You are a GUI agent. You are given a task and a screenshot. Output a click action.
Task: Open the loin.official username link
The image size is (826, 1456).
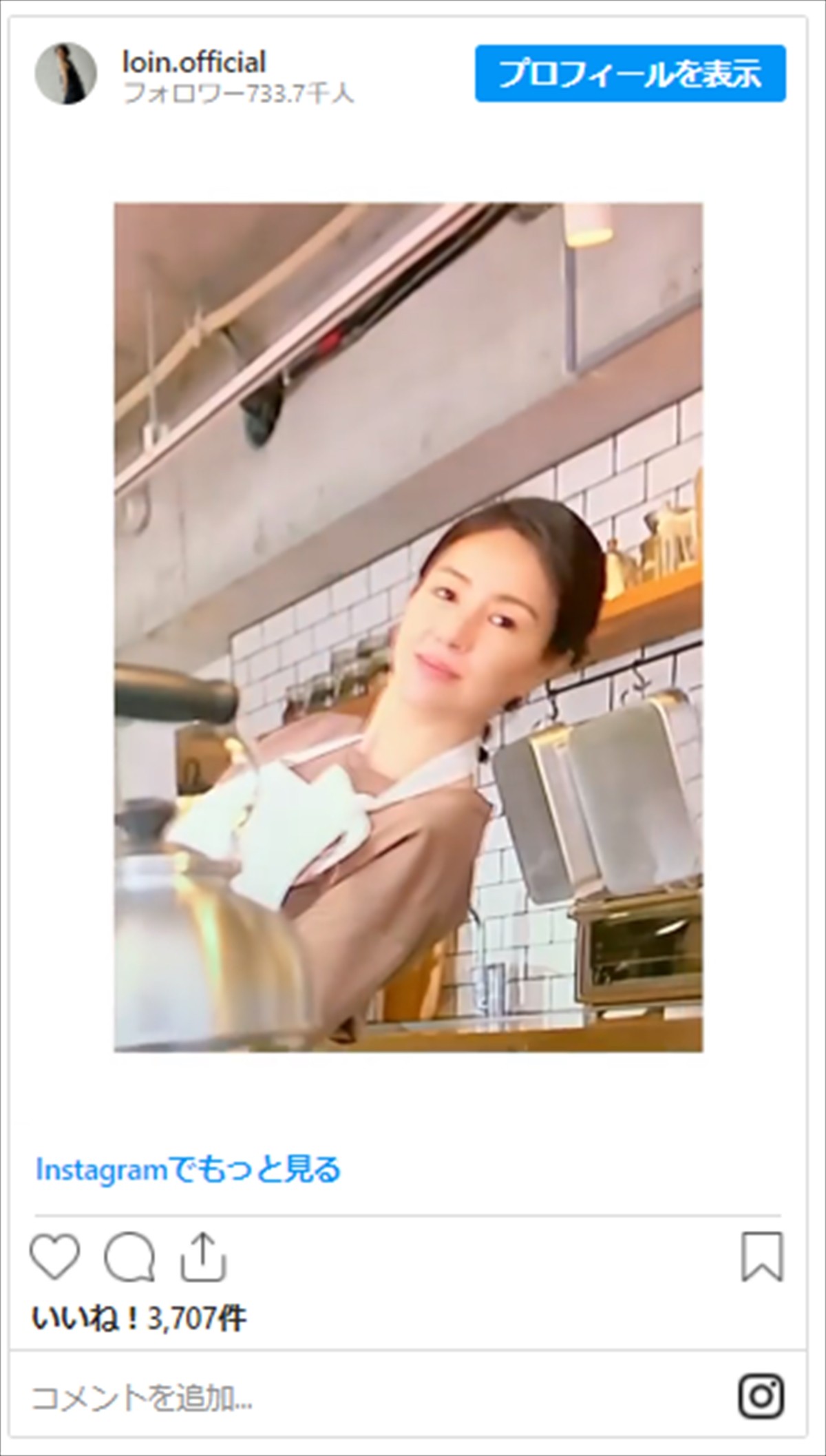193,62
